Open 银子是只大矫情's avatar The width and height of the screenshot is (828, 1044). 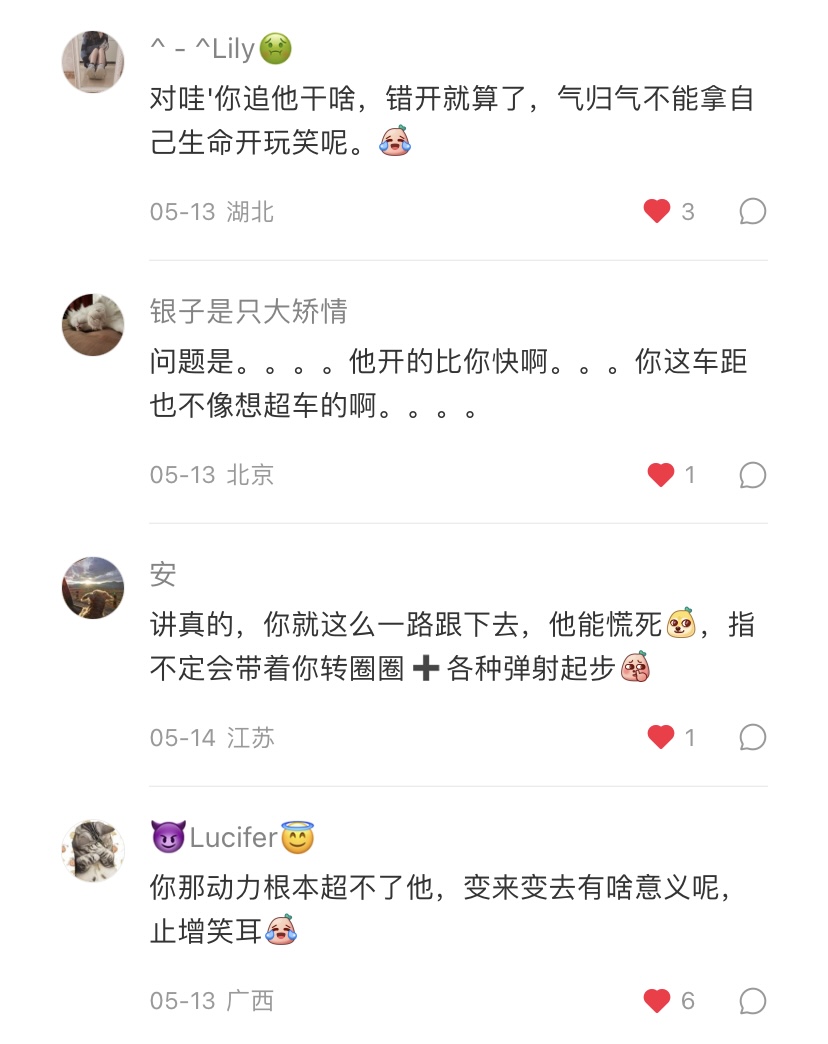click(93, 325)
